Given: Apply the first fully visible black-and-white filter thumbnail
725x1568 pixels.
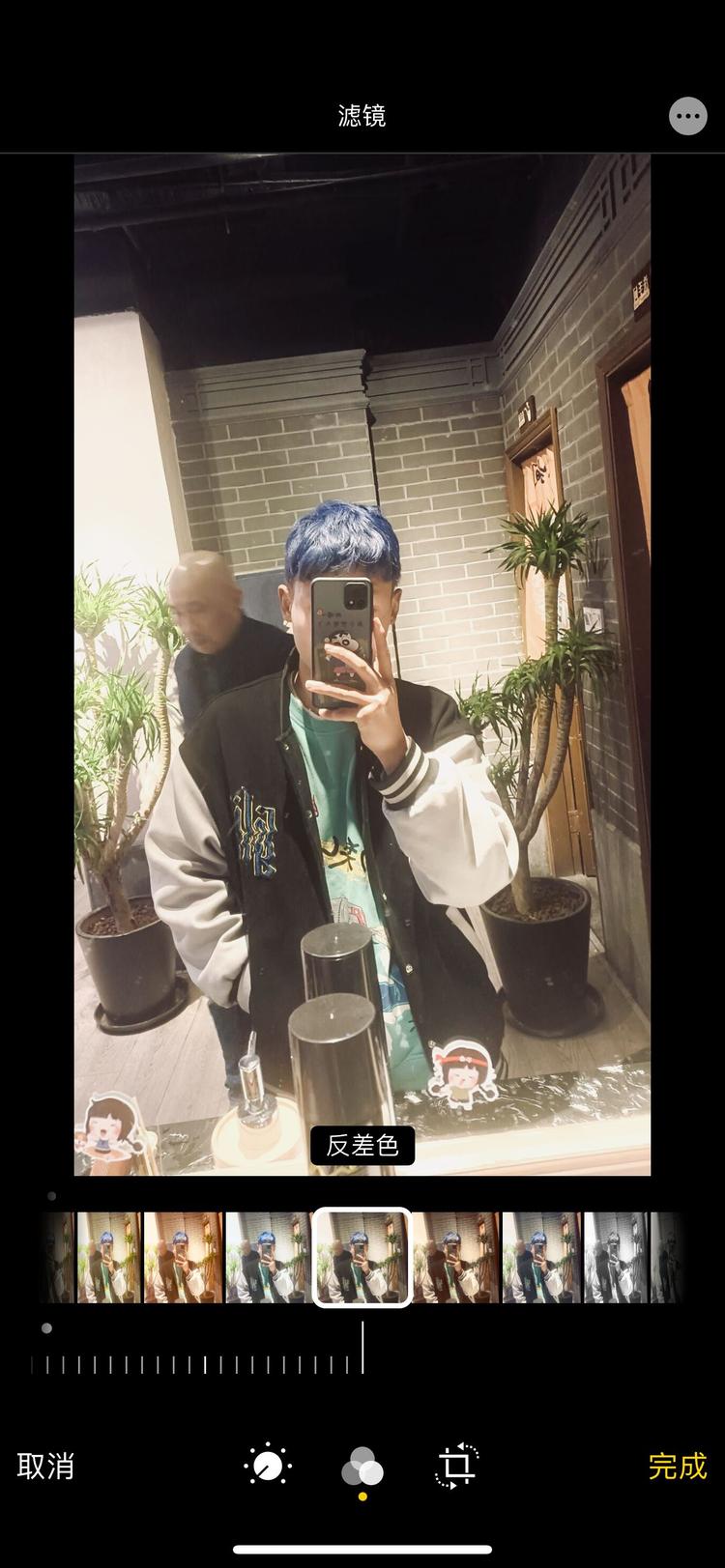Looking at the screenshot, I should [x=615, y=1257].
